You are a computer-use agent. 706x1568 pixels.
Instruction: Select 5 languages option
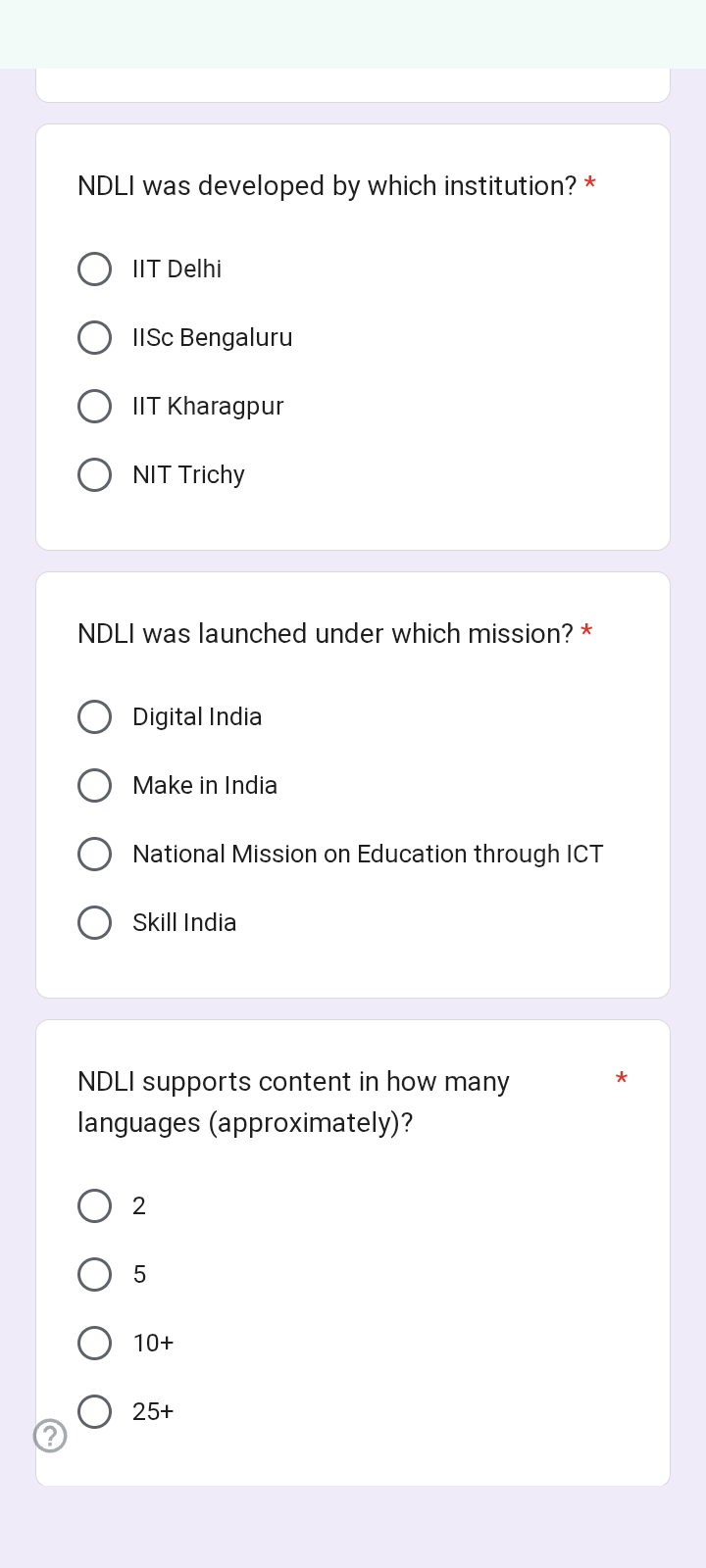pos(95,1274)
